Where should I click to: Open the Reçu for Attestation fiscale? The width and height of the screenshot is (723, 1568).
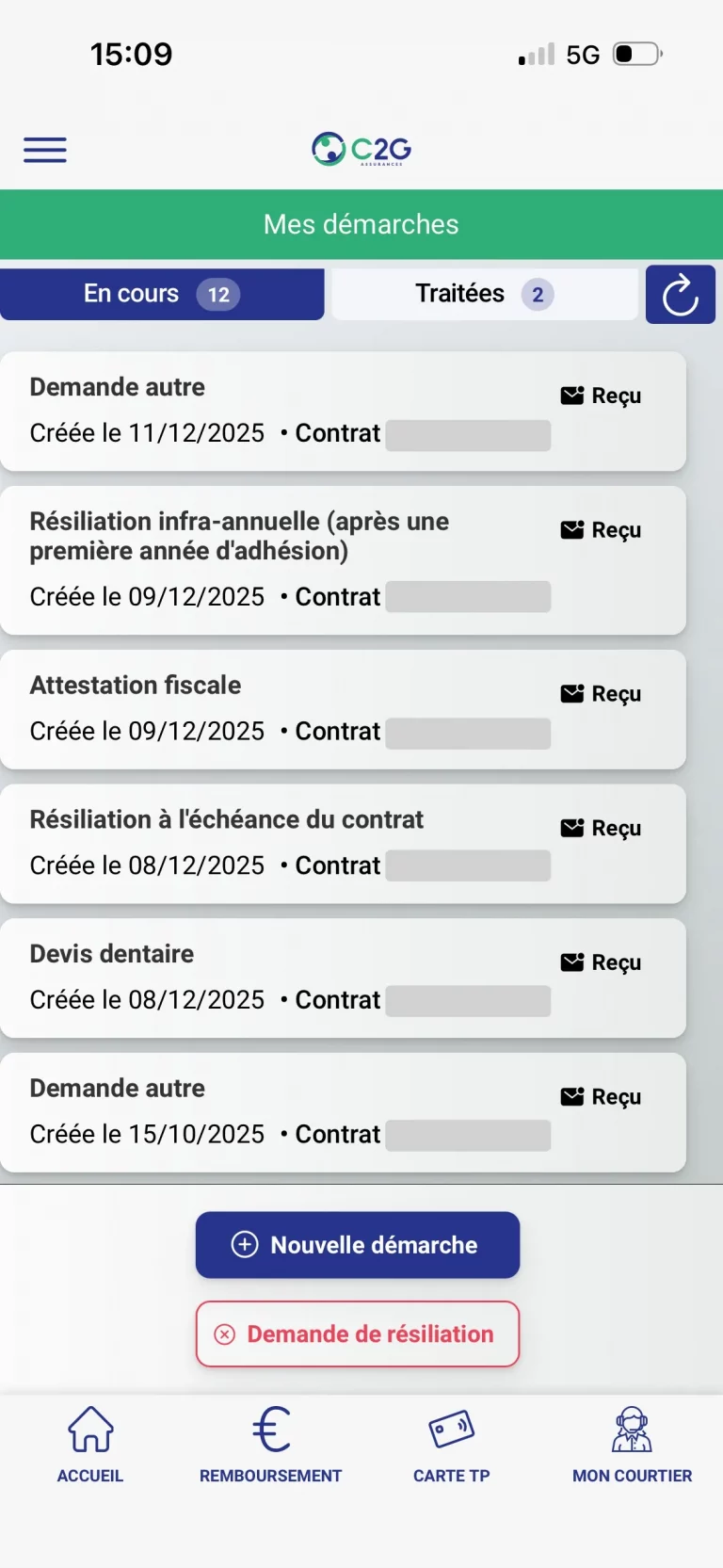600,693
